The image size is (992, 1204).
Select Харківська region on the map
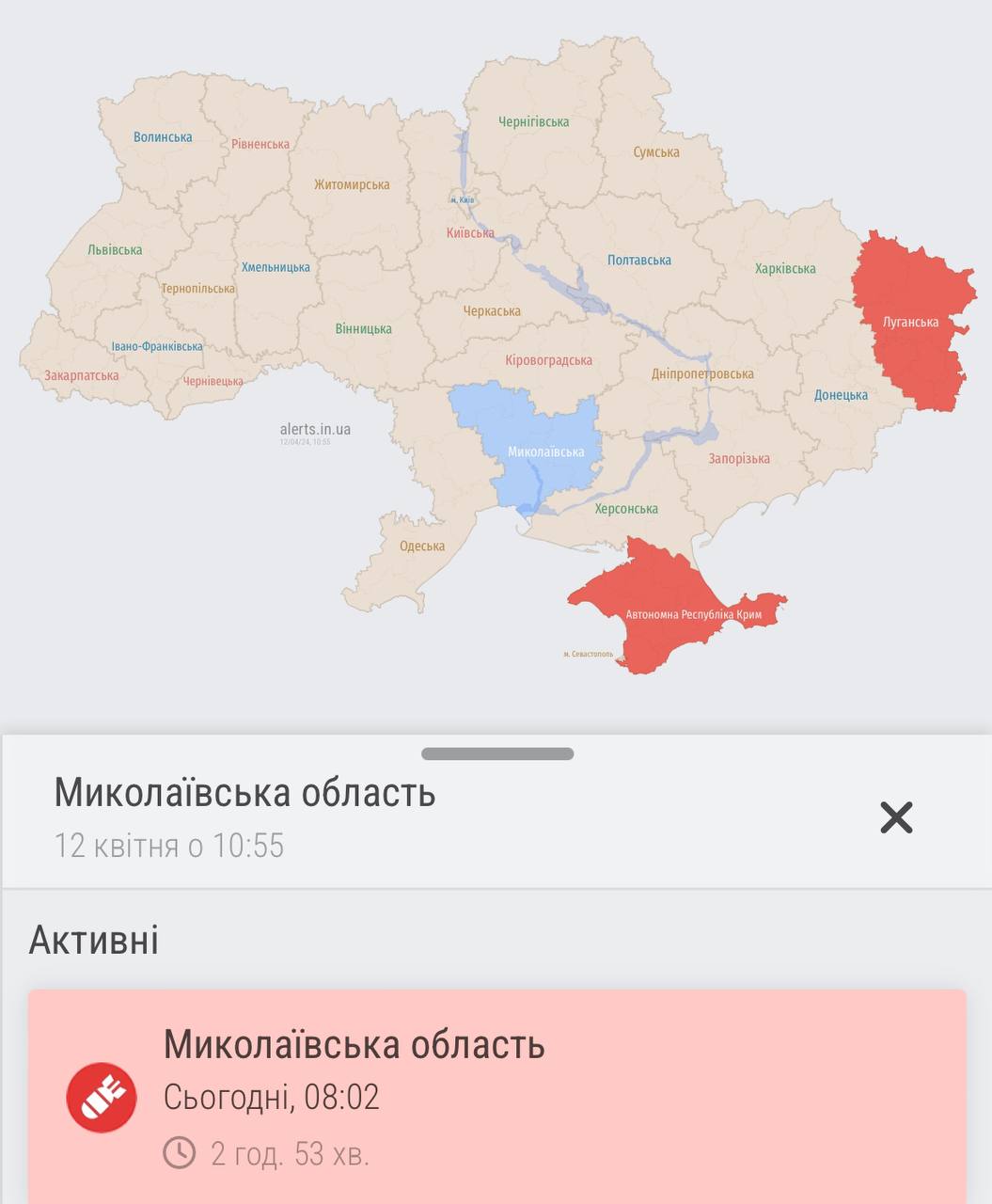pos(785,269)
